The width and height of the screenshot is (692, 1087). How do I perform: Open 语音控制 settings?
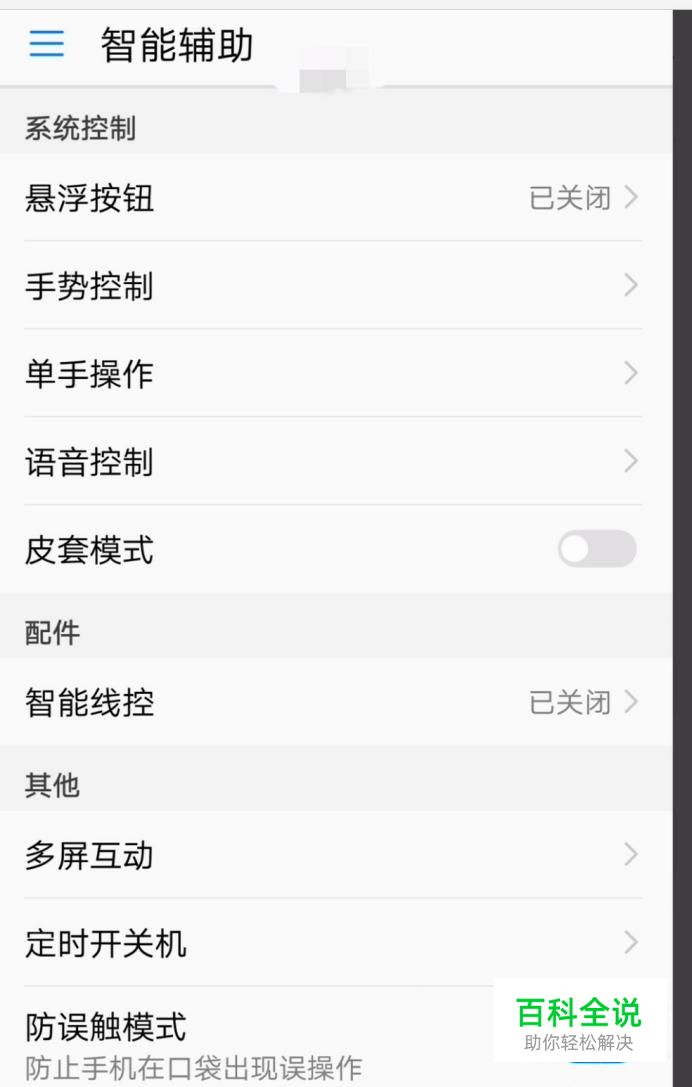point(332,462)
